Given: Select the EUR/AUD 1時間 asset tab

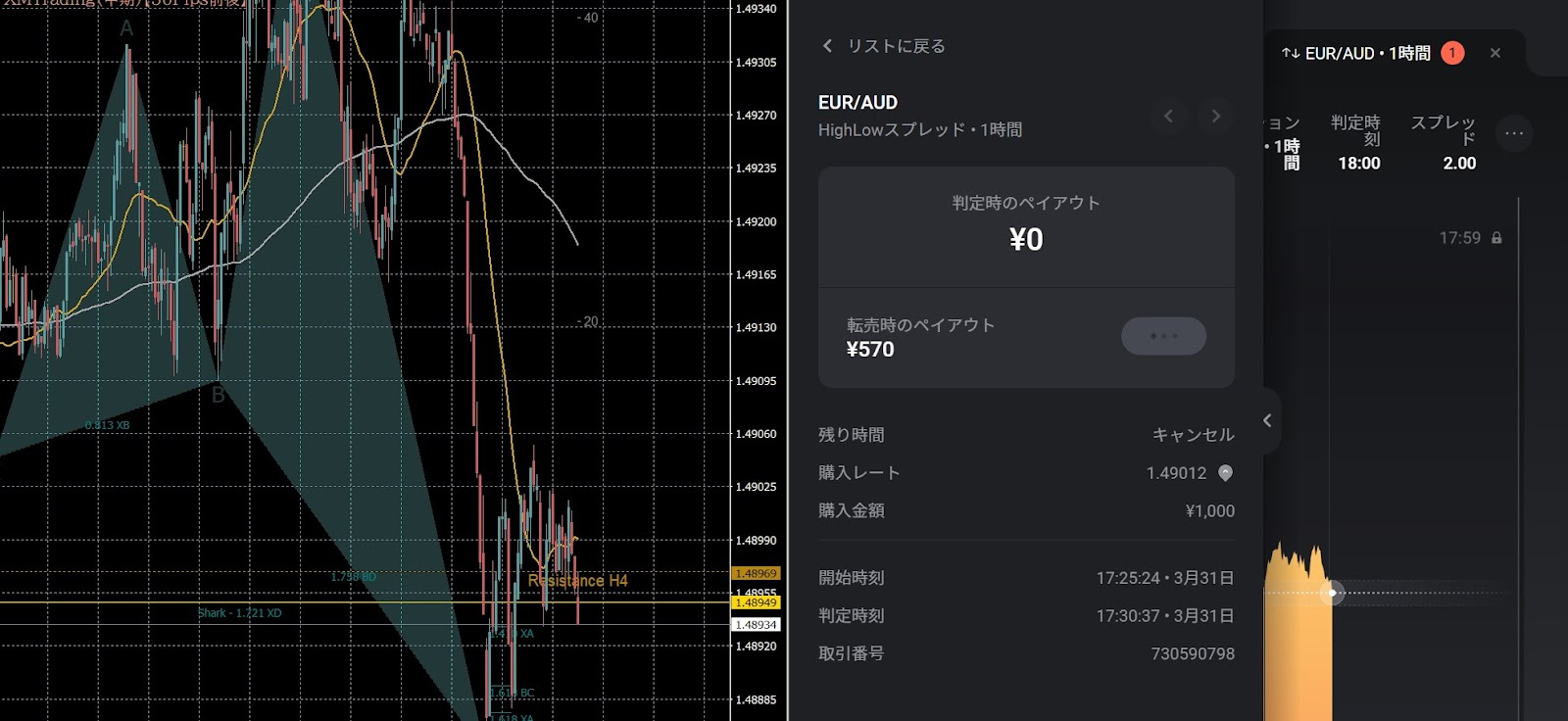Looking at the screenshot, I should [x=1357, y=53].
